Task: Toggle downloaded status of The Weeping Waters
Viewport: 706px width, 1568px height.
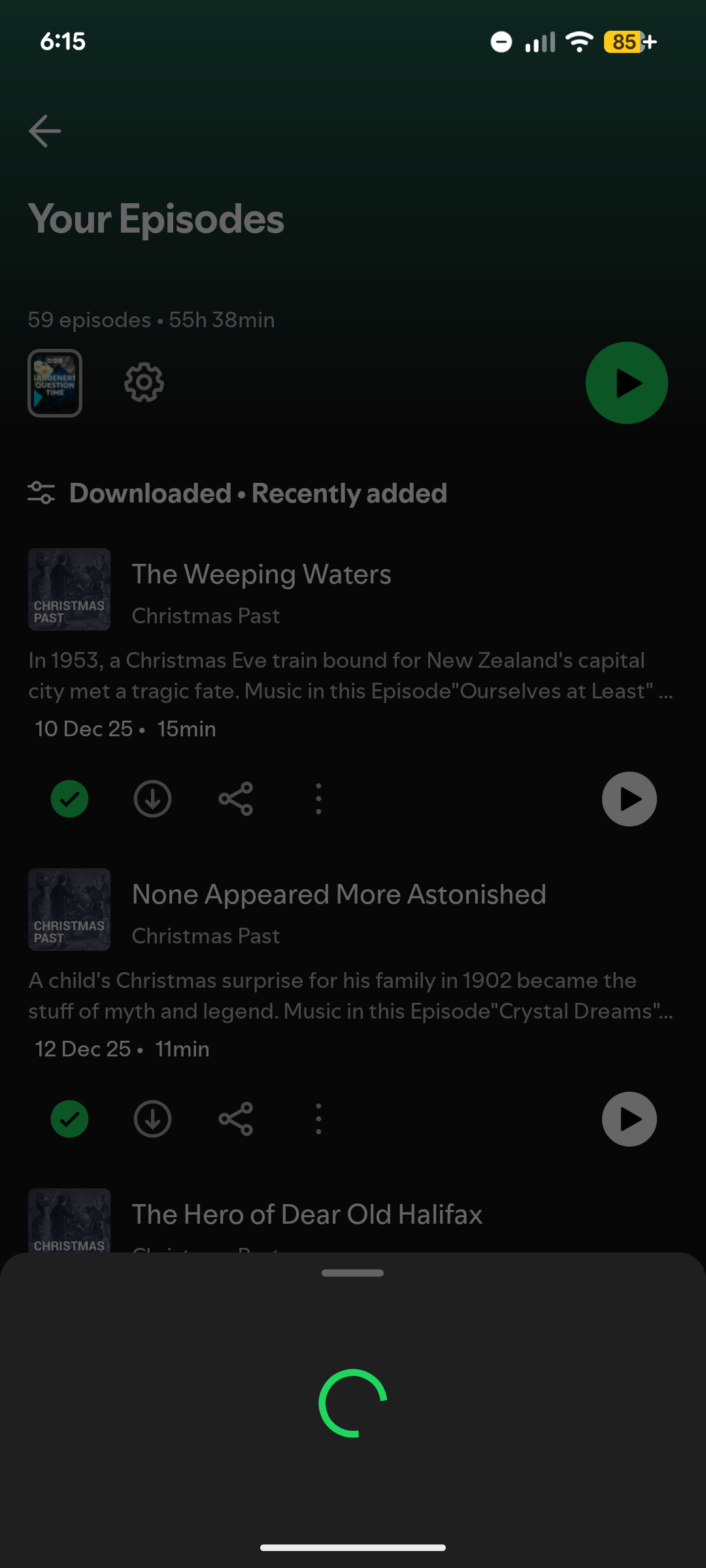Action: coord(69,798)
